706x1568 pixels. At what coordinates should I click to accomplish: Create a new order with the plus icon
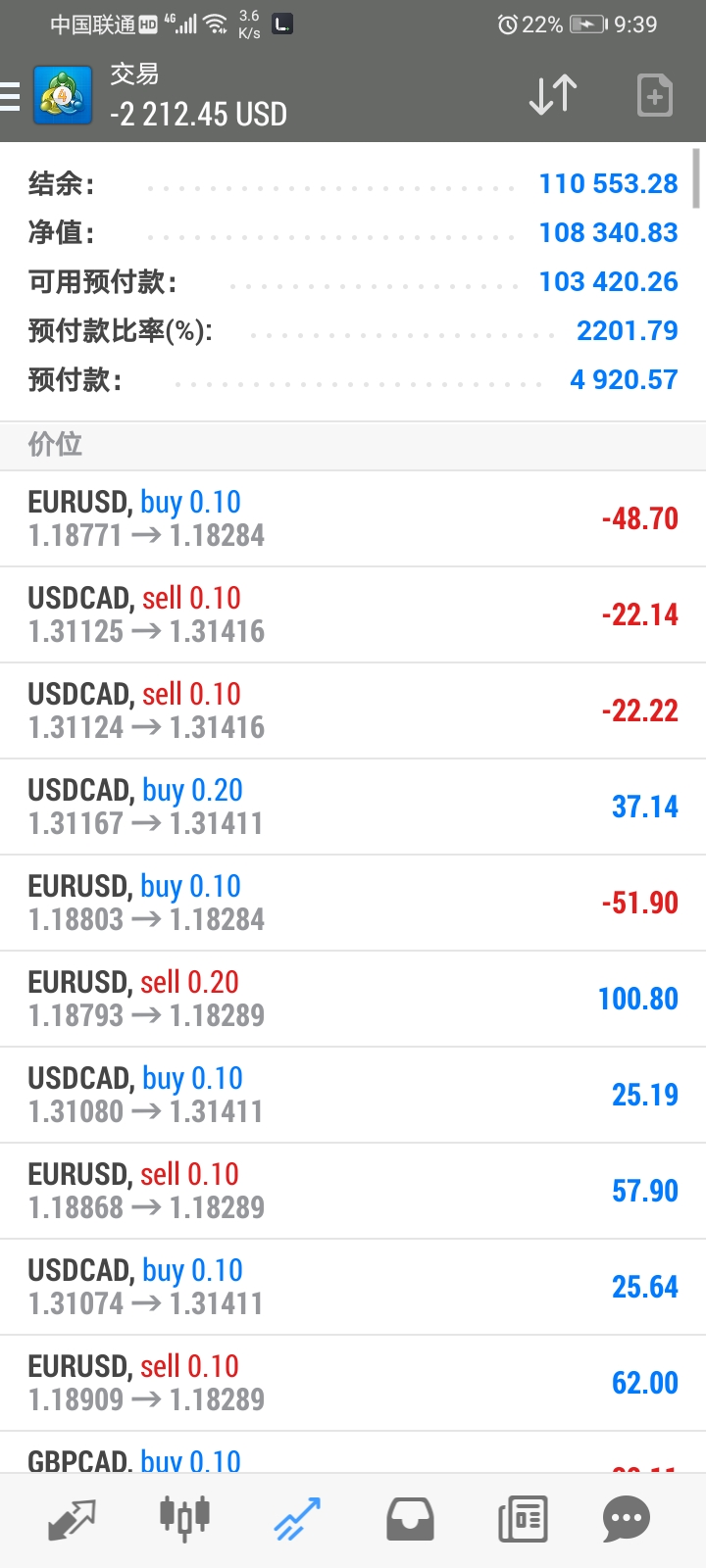click(655, 95)
